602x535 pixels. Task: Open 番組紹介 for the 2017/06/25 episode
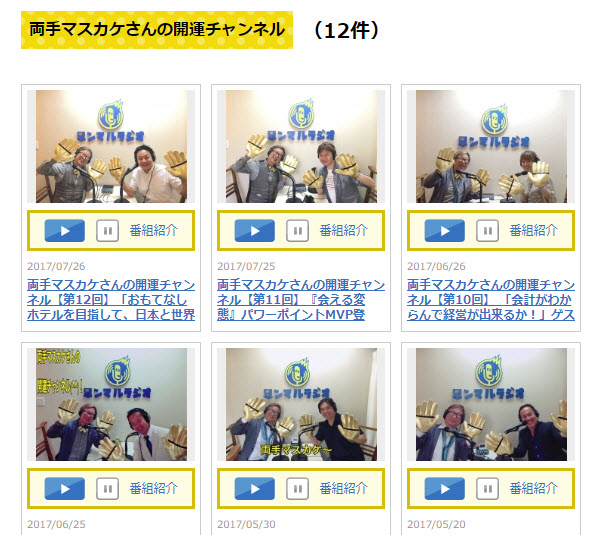point(153,488)
